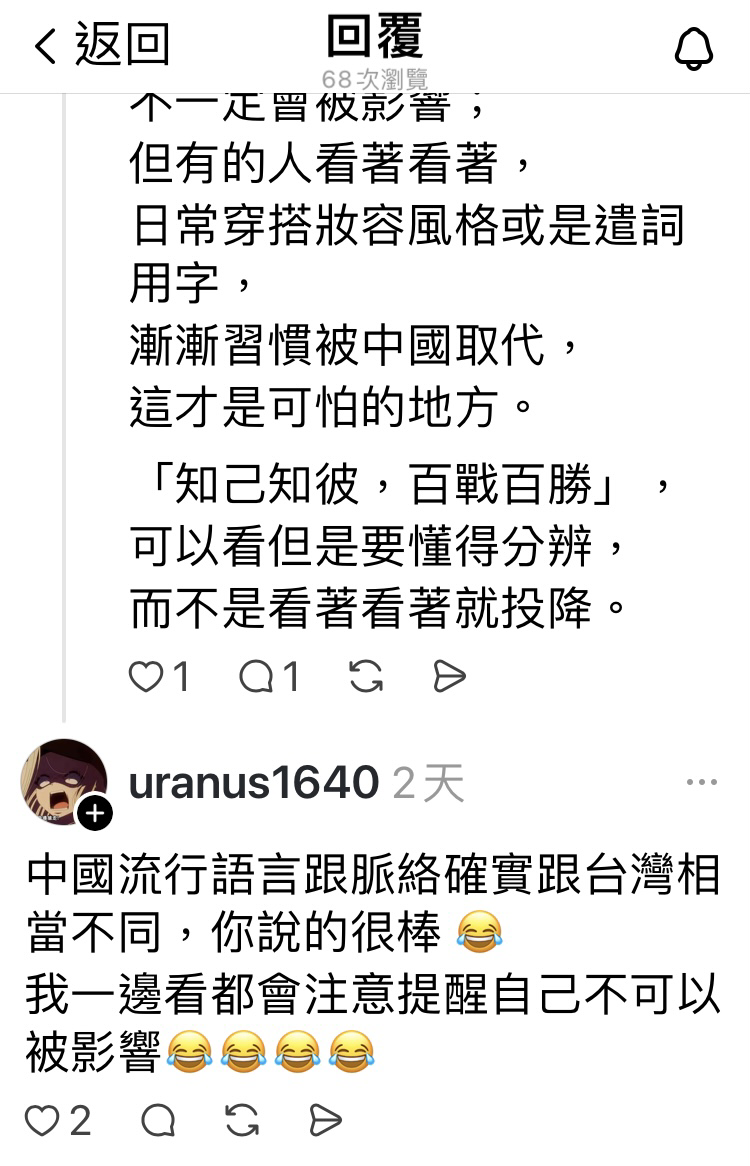Like uranus1640's reply
The height and width of the screenshot is (1166, 750).
point(43,1121)
